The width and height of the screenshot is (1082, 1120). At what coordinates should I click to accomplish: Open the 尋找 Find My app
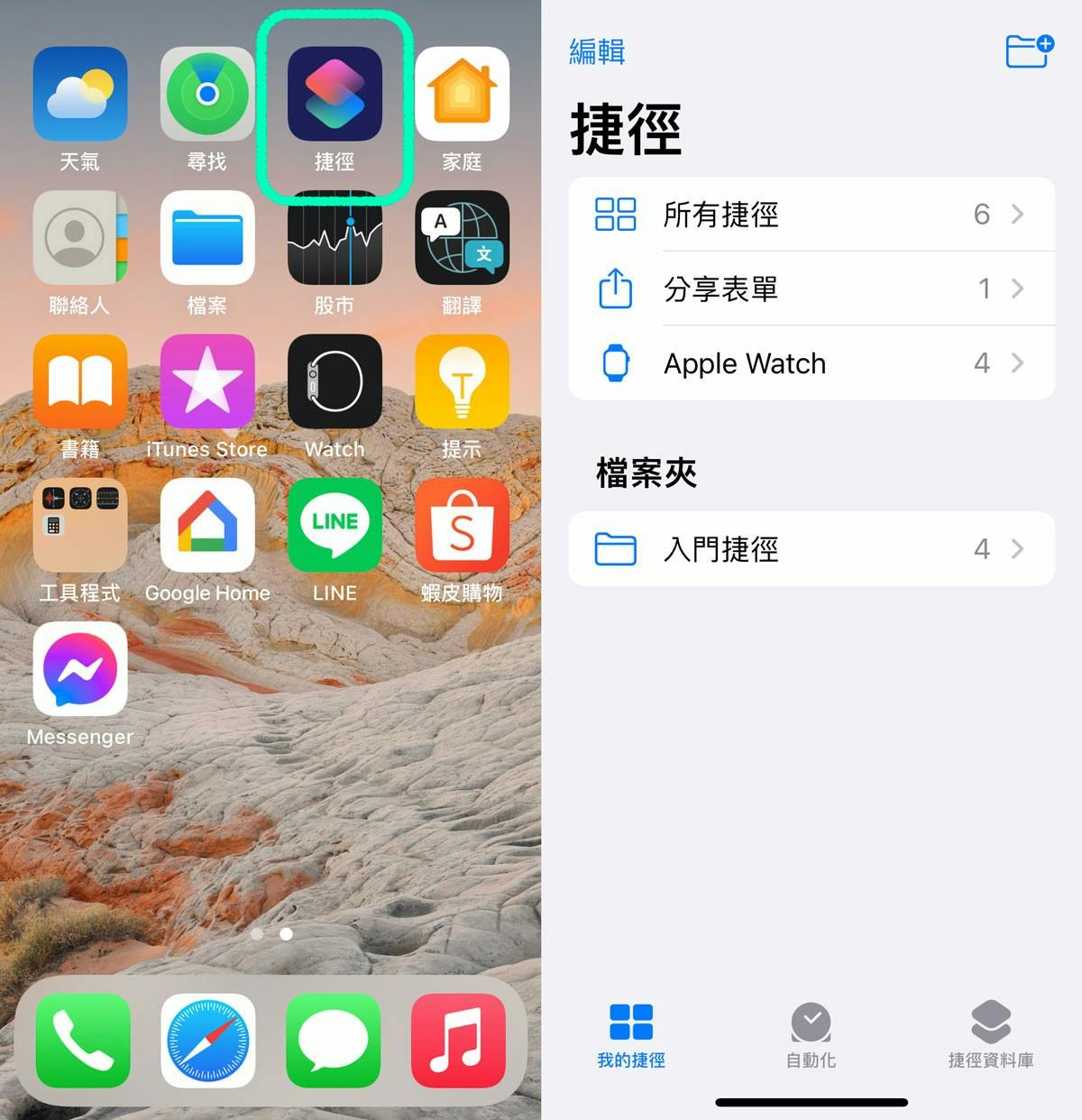[207, 95]
